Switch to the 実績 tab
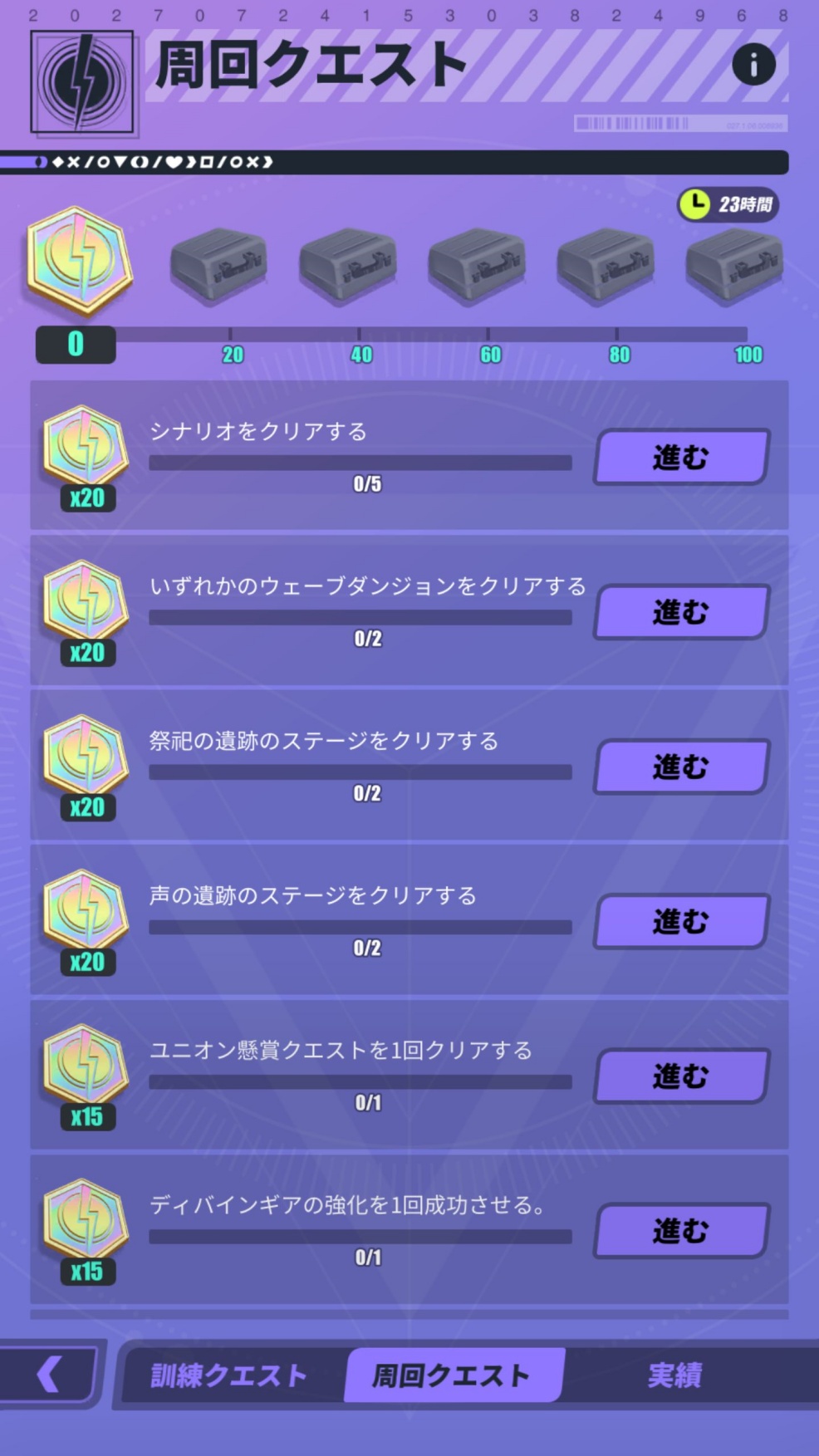The width and height of the screenshot is (819, 1456). 674,1375
